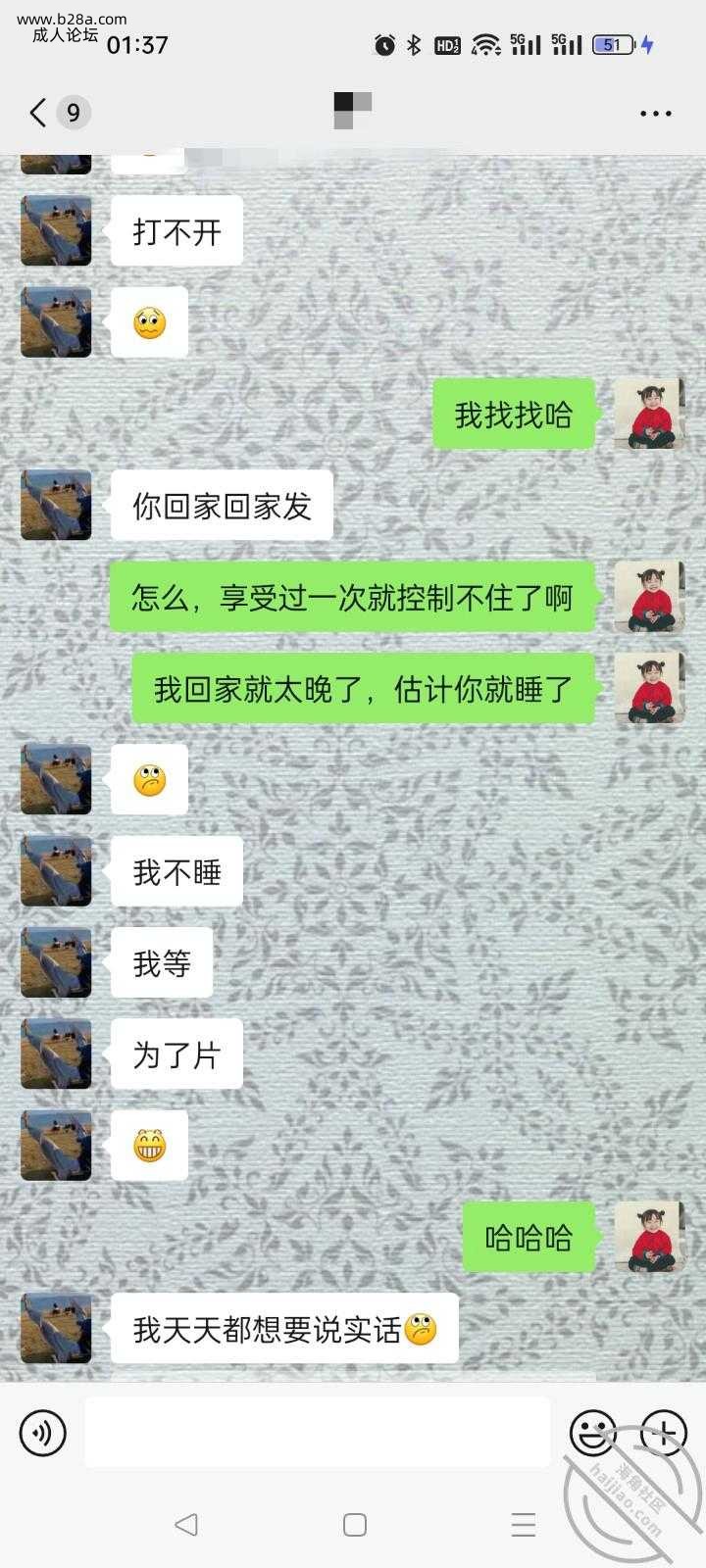Tap the message text field

tap(317, 1433)
